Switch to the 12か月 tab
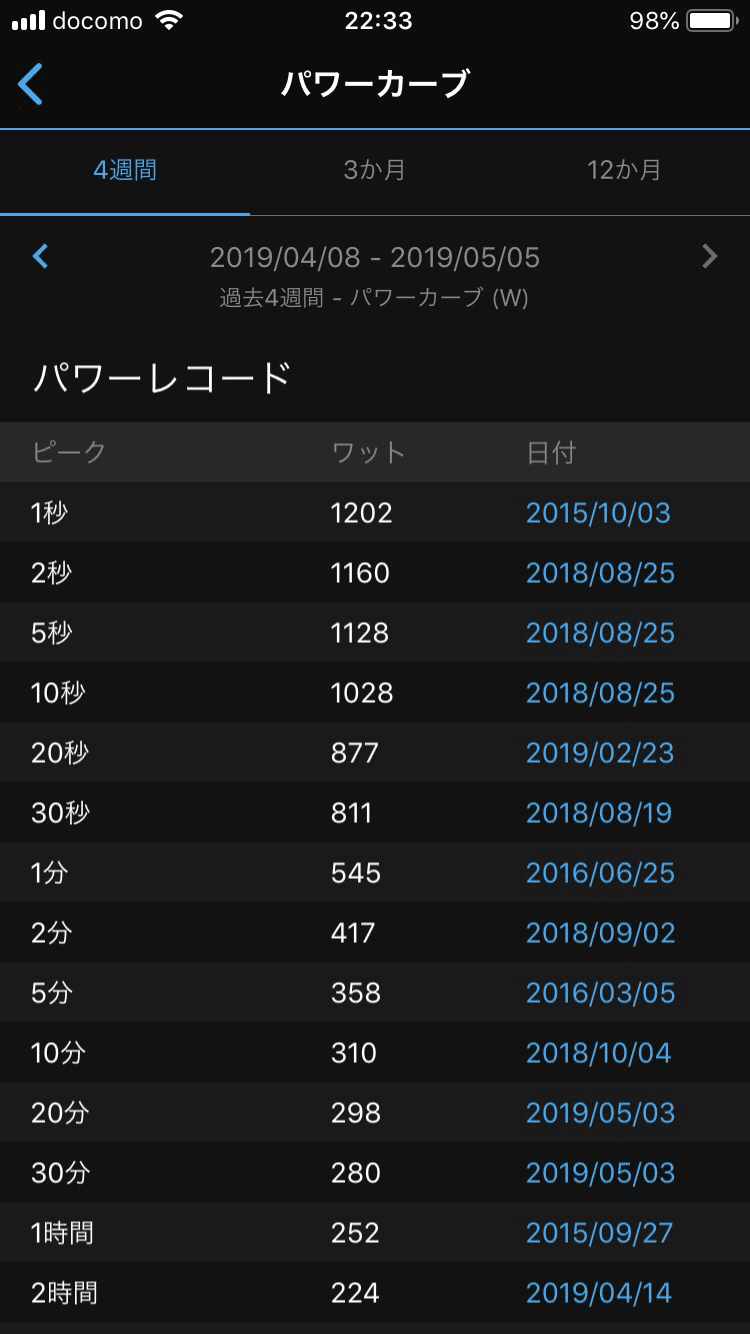This screenshot has width=750, height=1334. pyautogui.click(x=624, y=170)
